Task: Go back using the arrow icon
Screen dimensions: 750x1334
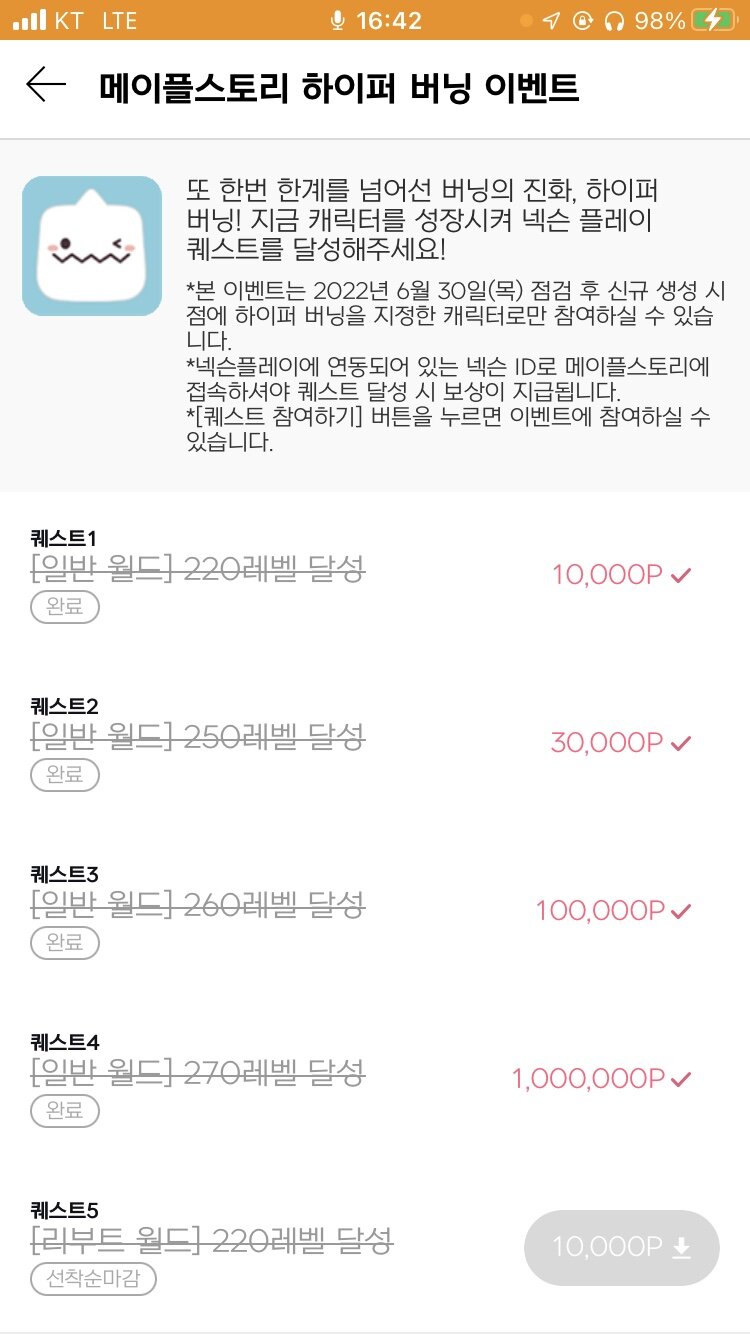Action: click(46, 86)
